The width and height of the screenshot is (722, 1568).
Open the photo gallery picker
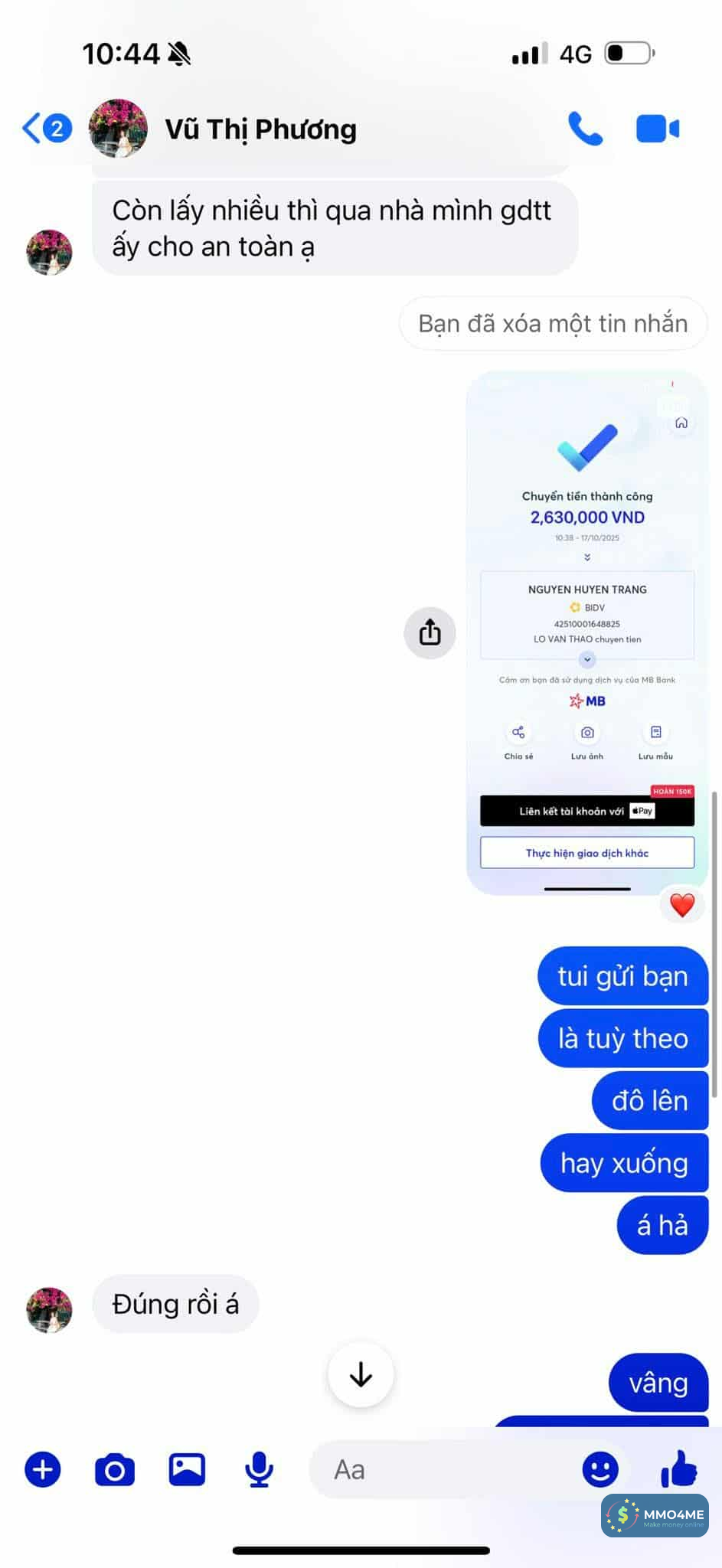tap(187, 1469)
